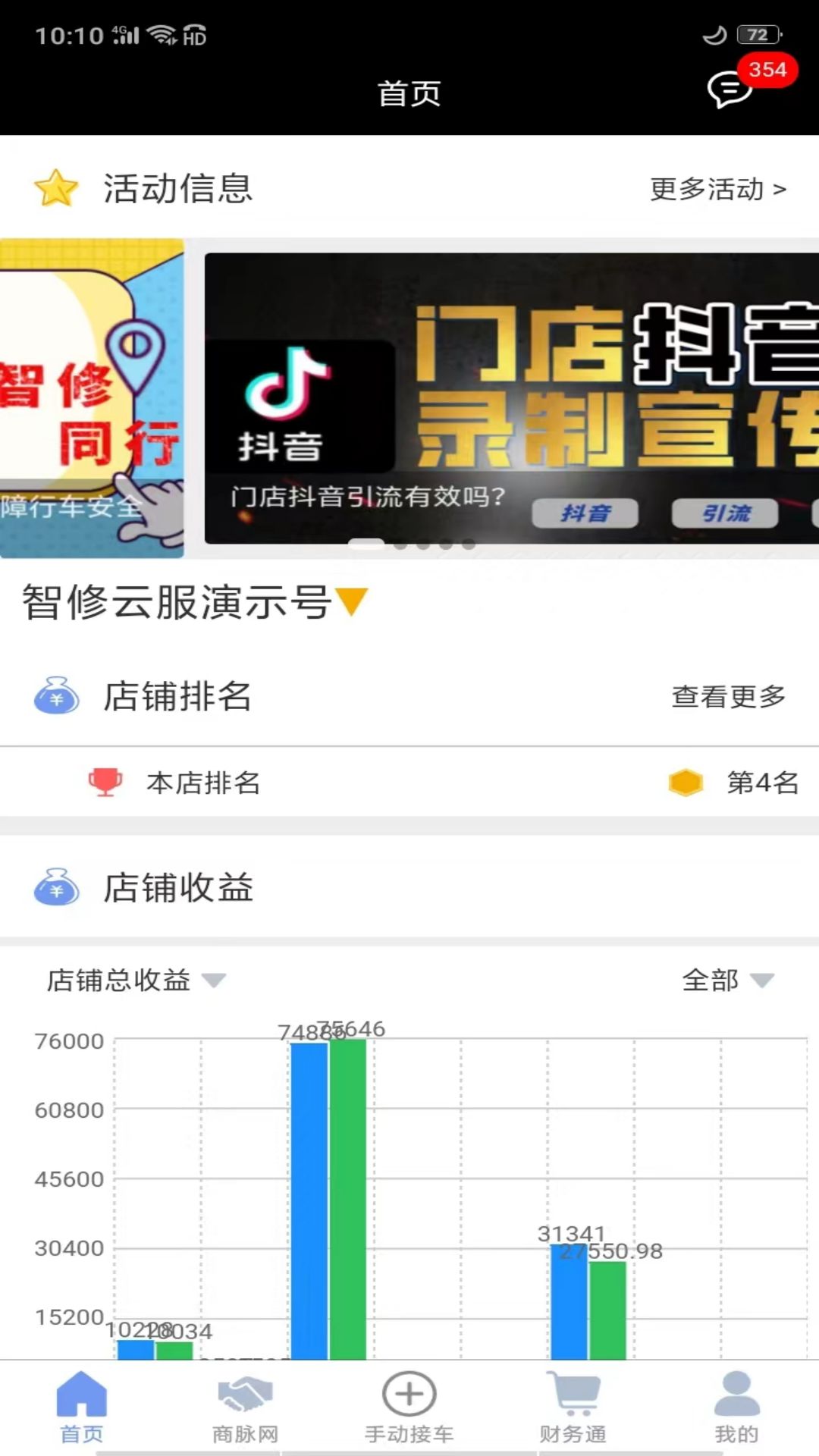Tap the 门店抖音 promotional banner
Viewport: 819px width, 1456px height.
click(x=508, y=394)
